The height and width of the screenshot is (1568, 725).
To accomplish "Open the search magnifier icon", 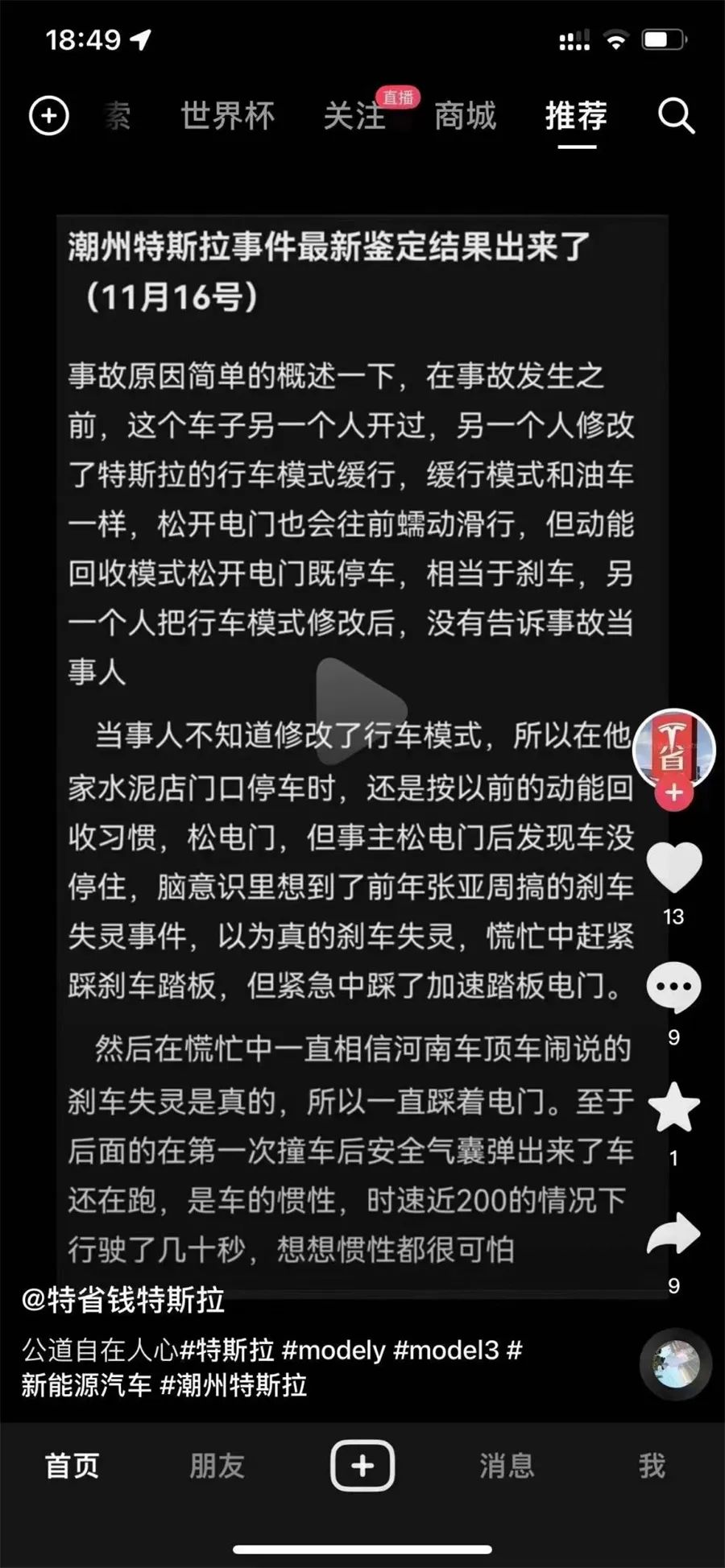I will (676, 117).
